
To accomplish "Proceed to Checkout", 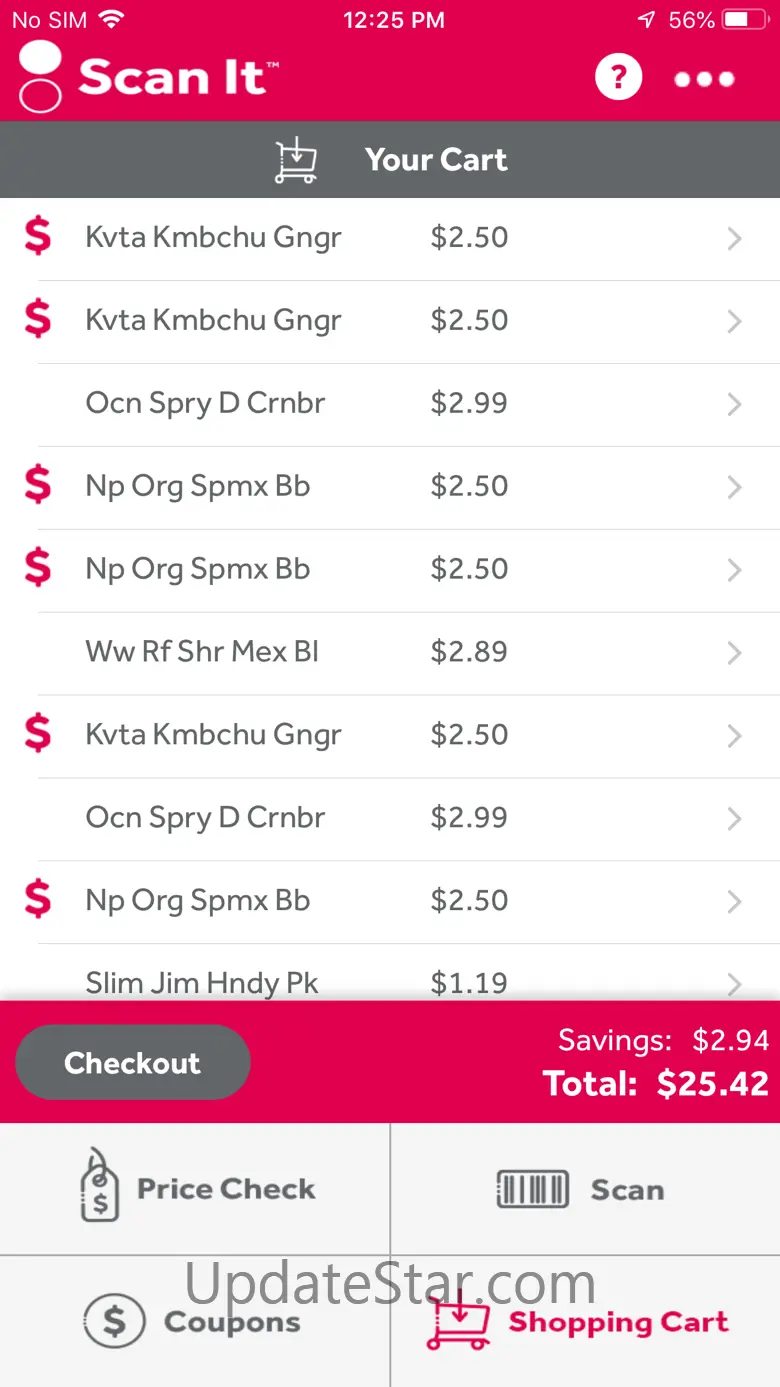I will pos(132,1062).
